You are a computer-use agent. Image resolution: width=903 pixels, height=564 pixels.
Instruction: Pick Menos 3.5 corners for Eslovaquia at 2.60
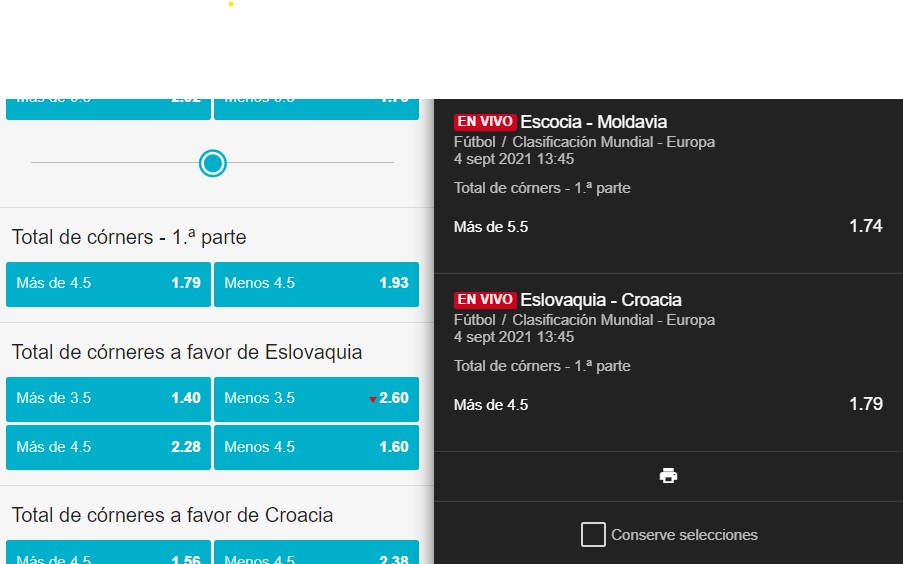click(x=316, y=399)
